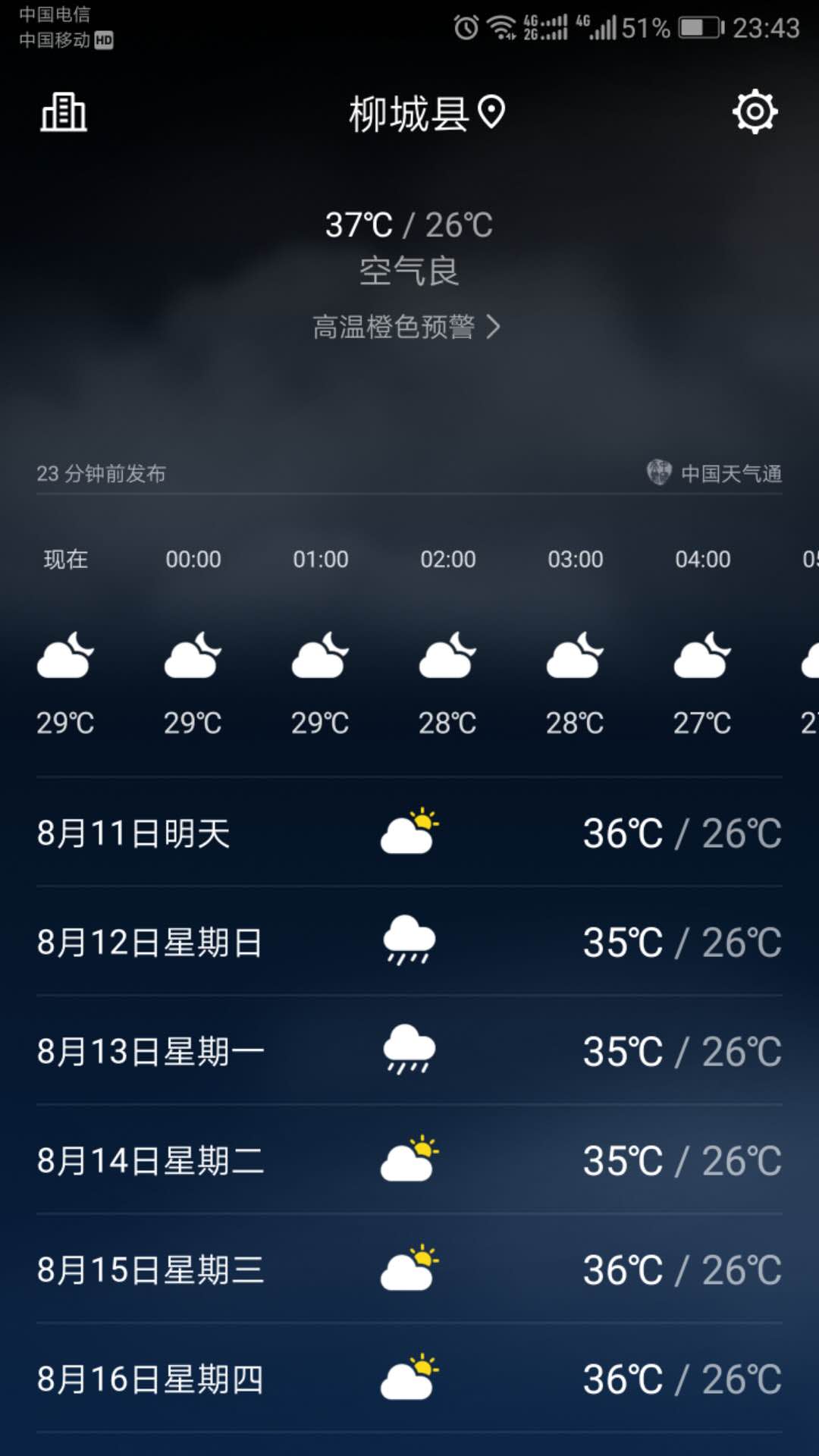819x1456 pixels.
Task: Open forecast for 8月12日星期日
Action: [409, 942]
